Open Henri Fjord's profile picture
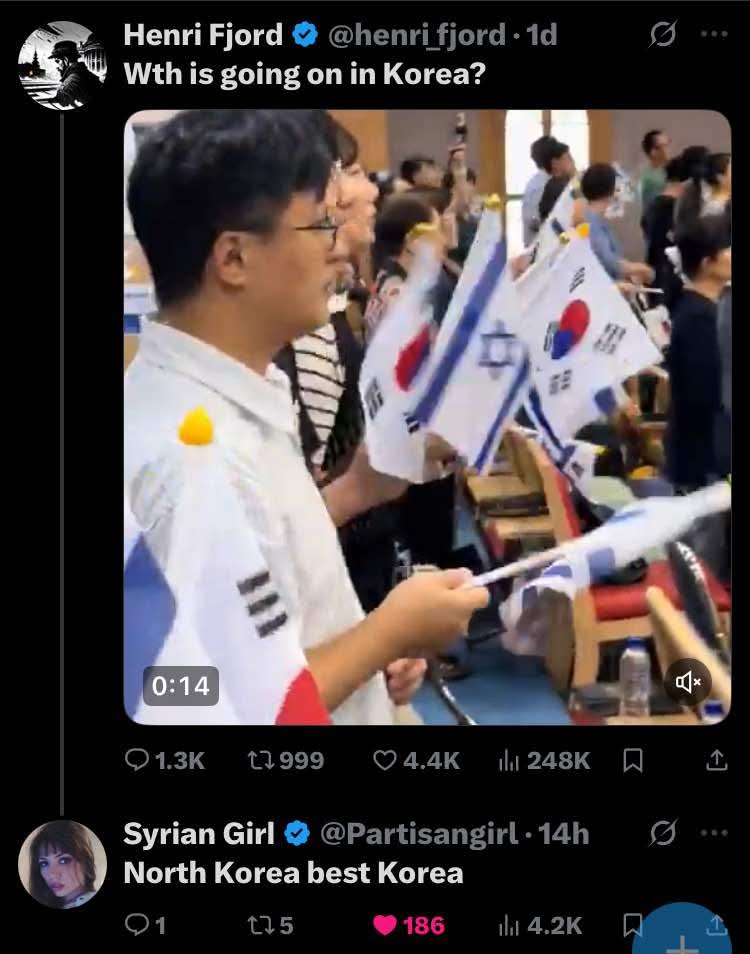Image resolution: width=750 pixels, height=954 pixels. 62,65
